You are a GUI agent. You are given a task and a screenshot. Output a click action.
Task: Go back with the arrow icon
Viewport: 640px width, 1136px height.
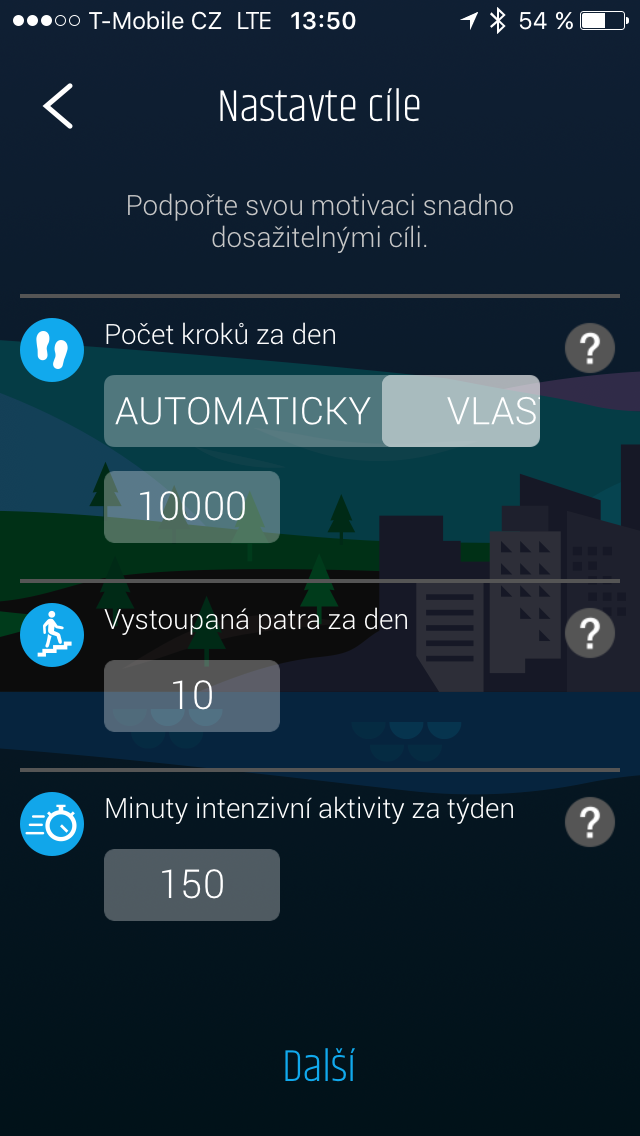[58, 106]
